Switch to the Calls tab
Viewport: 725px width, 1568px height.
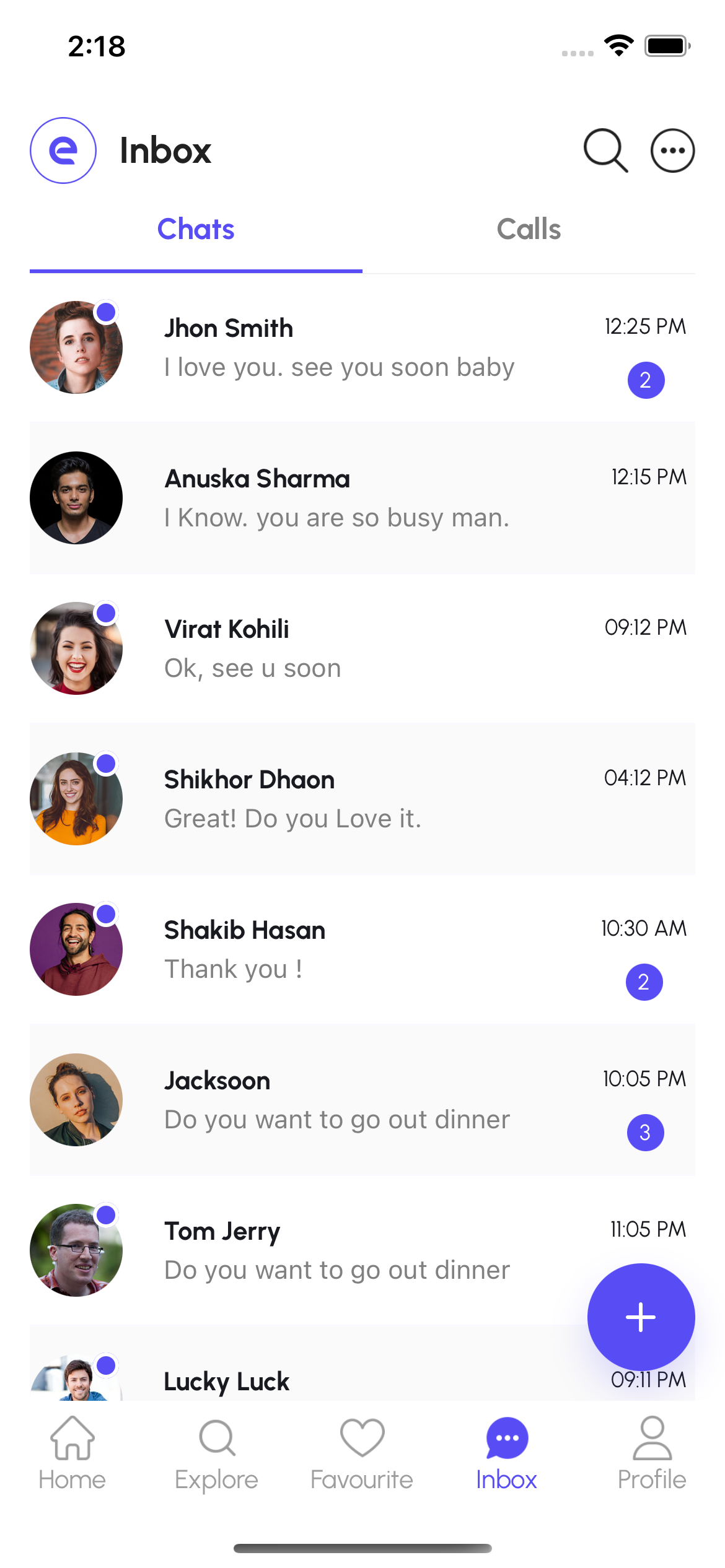click(529, 230)
